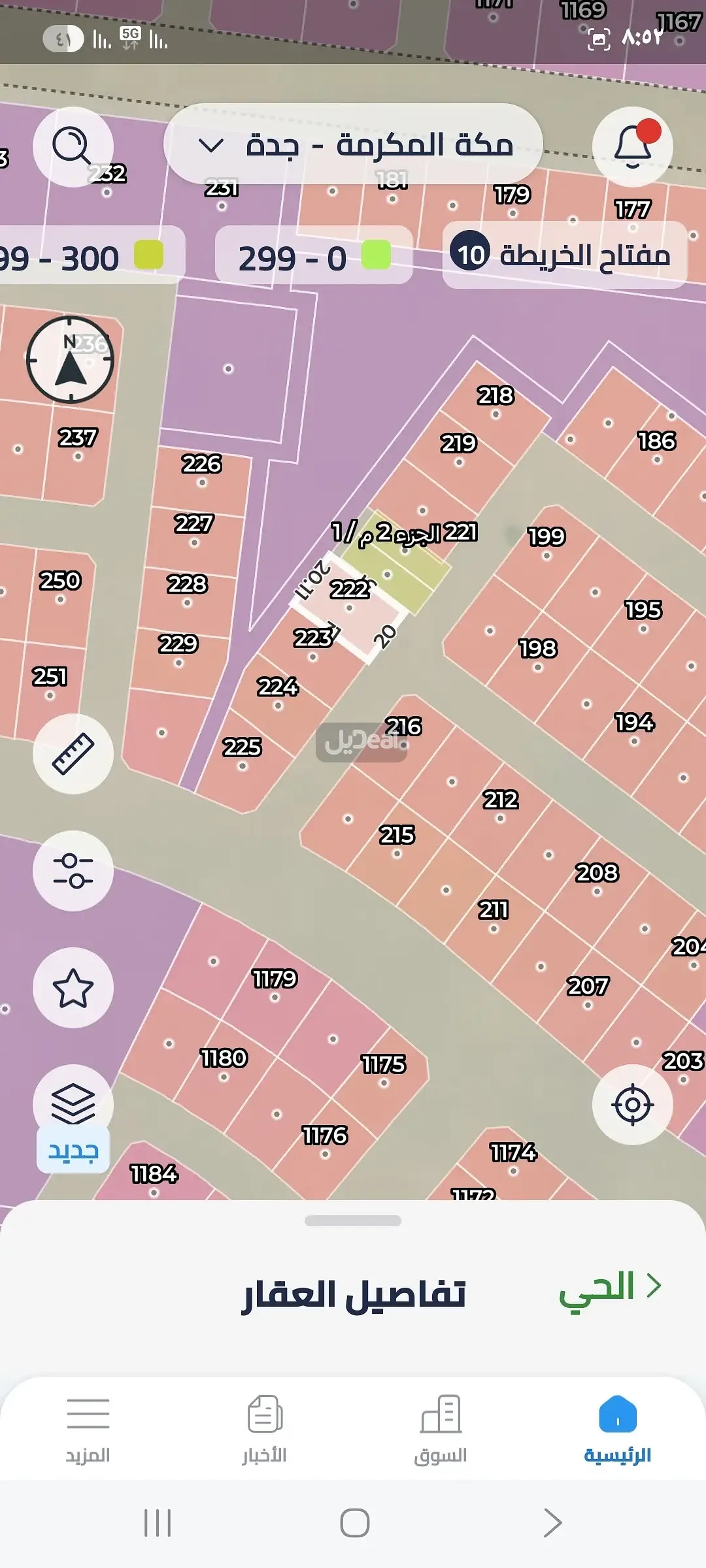This screenshot has width=706, height=1568.
Task: Switch to the السوق market tab
Action: point(441,1429)
